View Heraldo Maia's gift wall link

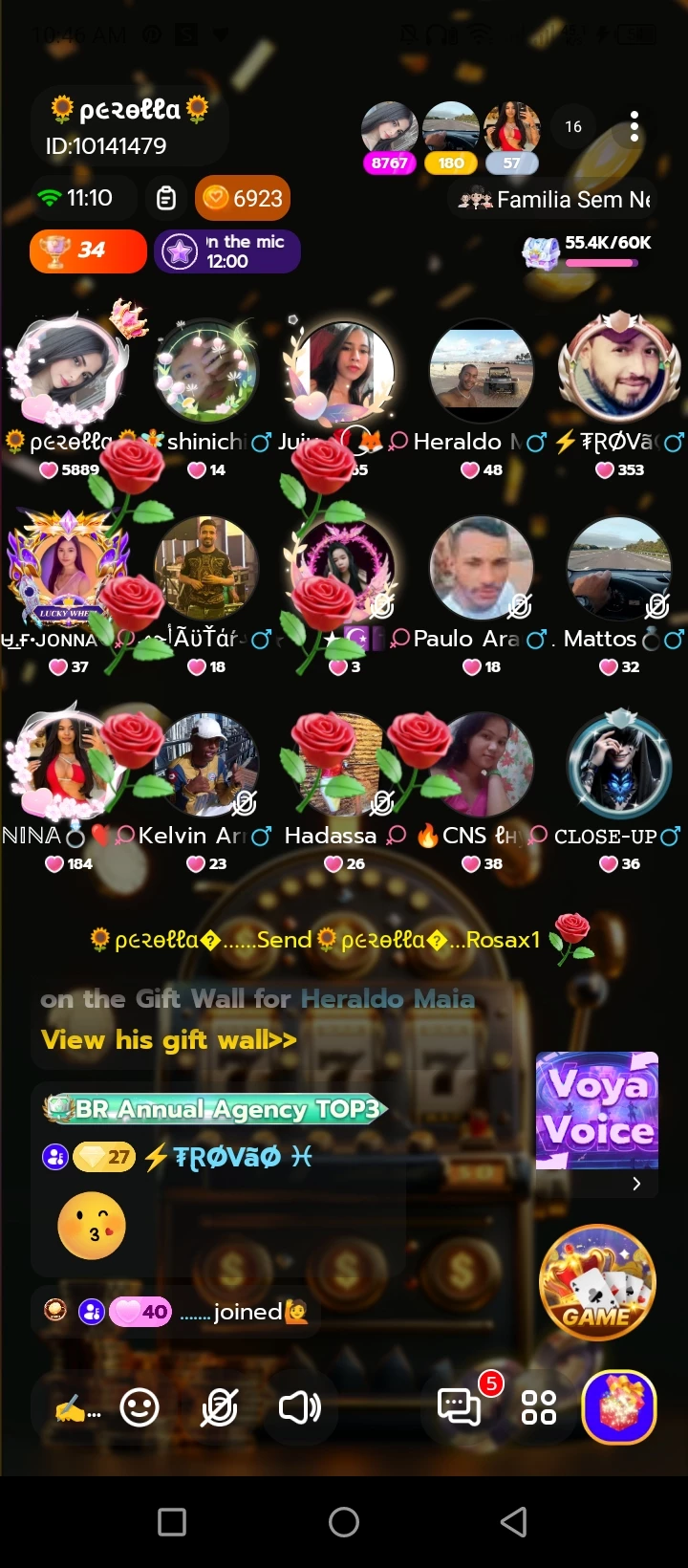(169, 1039)
